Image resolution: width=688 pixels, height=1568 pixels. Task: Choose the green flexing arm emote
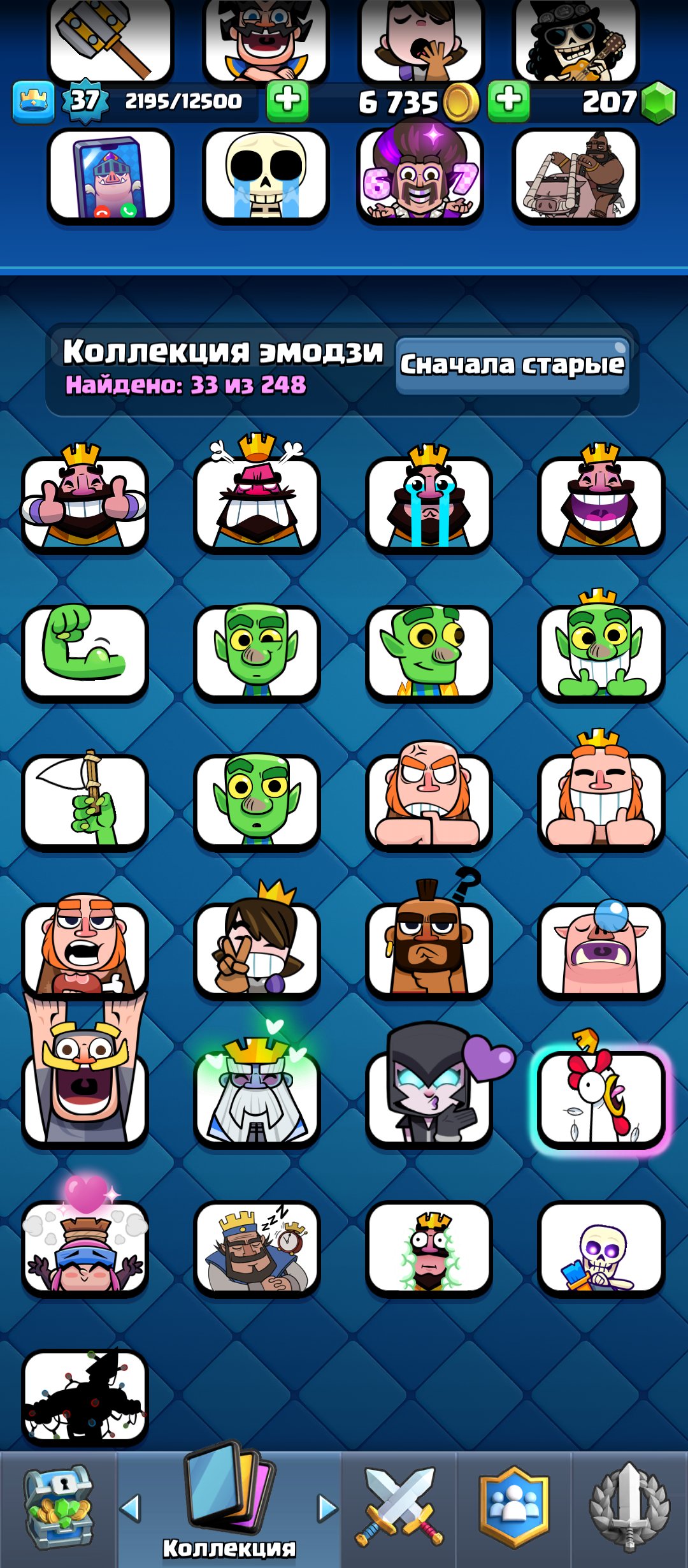(85, 650)
